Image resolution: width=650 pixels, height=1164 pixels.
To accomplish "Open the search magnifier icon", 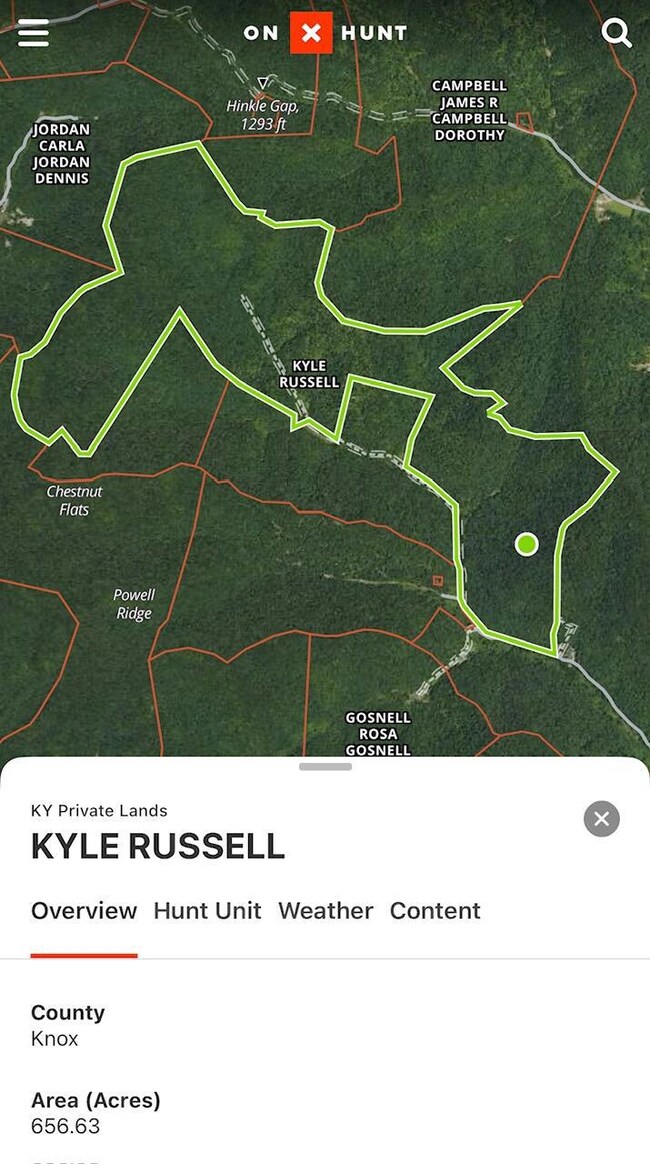I will click(x=616, y=34).
